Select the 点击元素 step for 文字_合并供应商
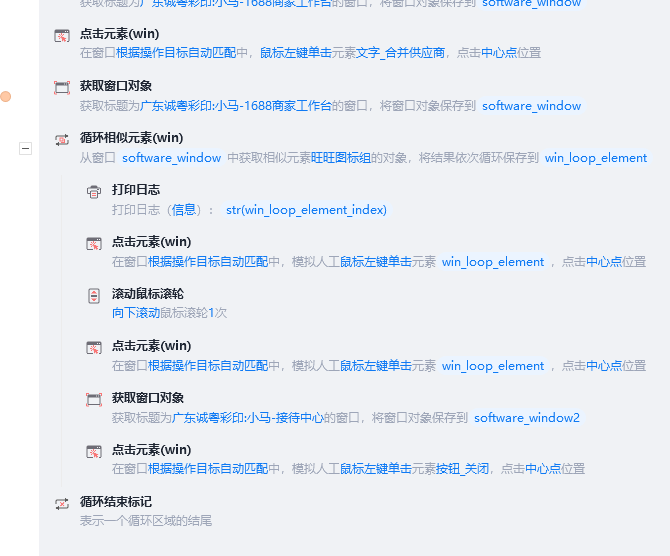The image size is (670, 556). point(119,34)
